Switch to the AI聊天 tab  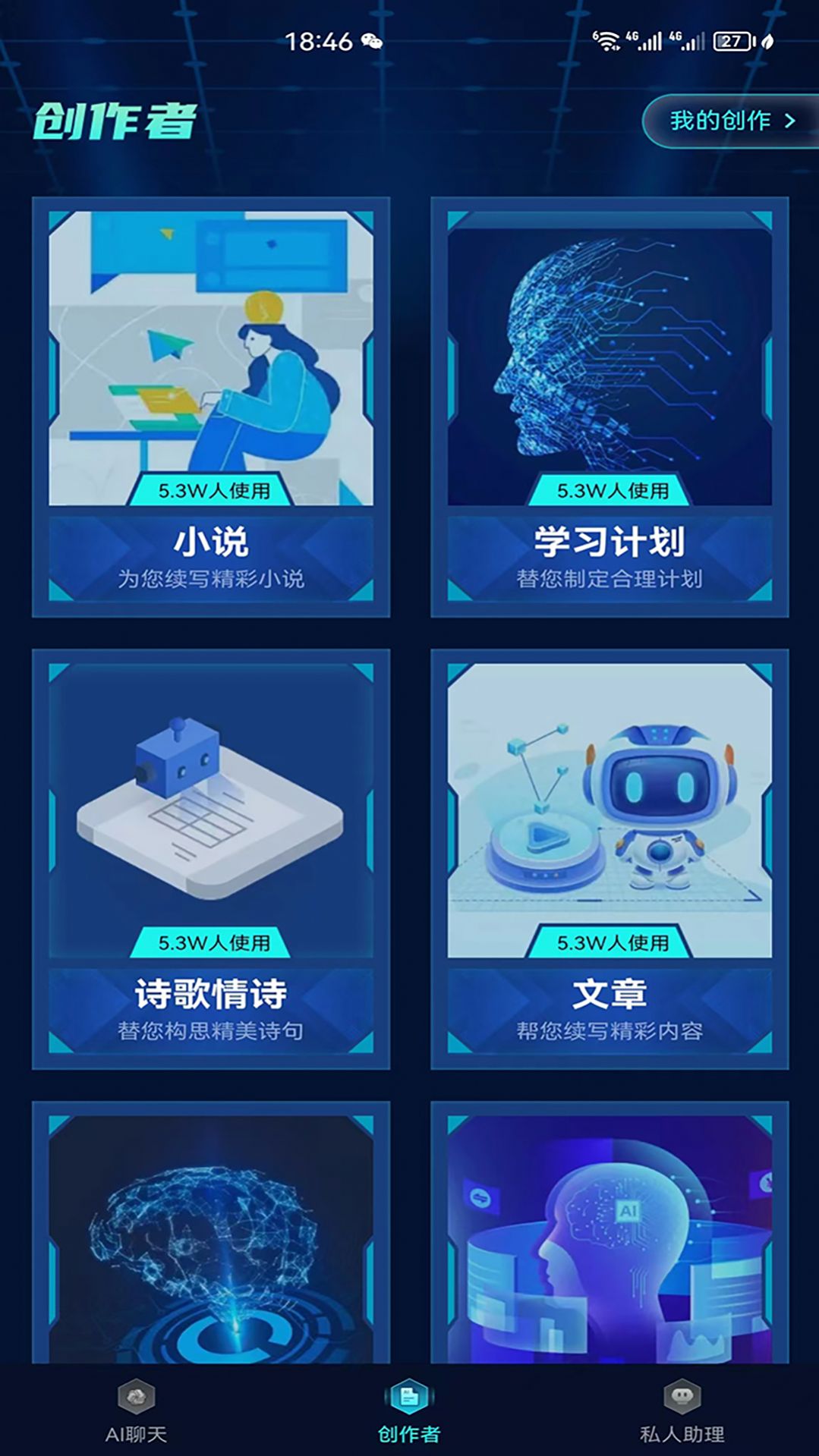(x=136, y=1411)
